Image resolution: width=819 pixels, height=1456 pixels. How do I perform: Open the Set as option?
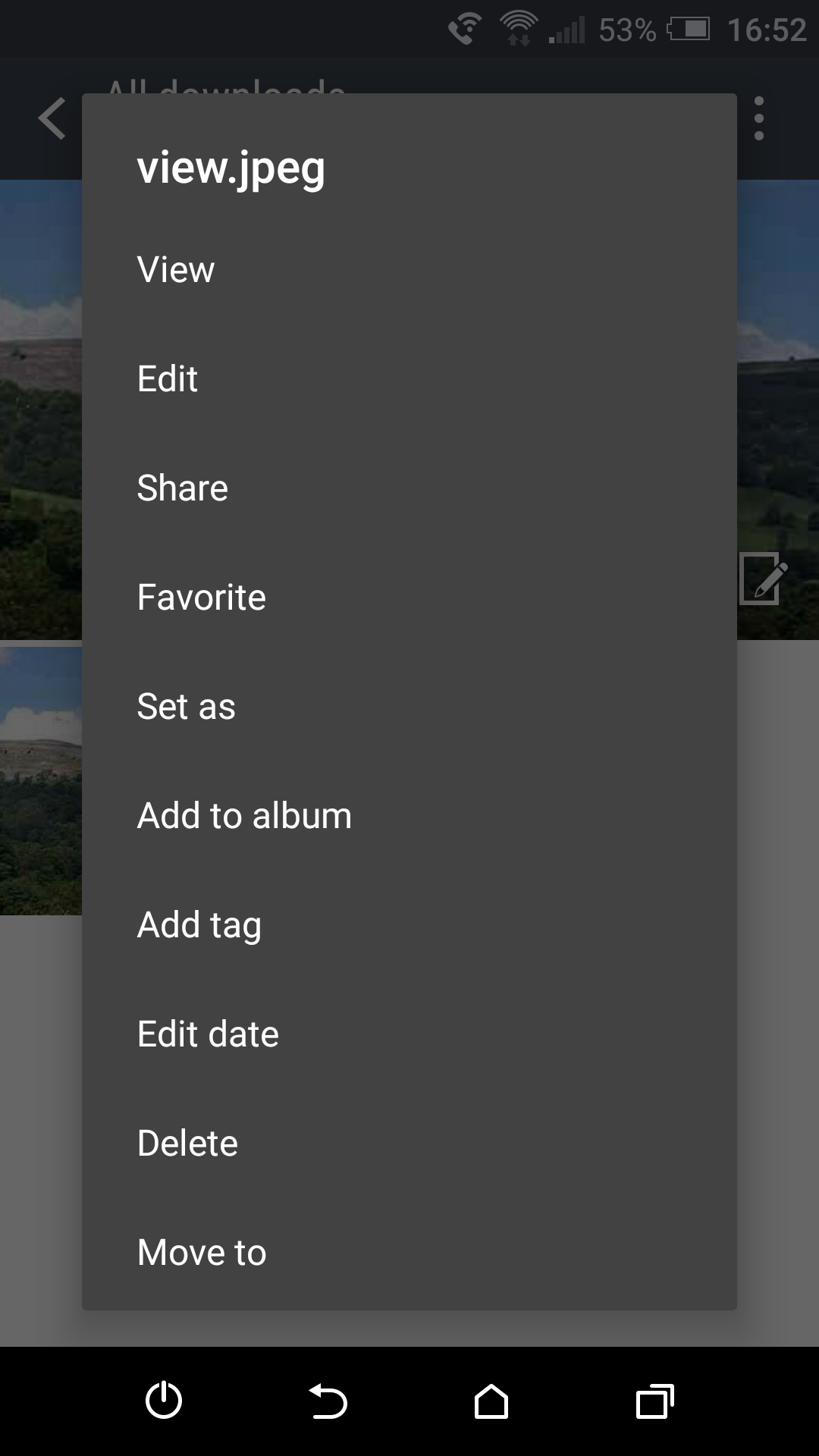409,707
